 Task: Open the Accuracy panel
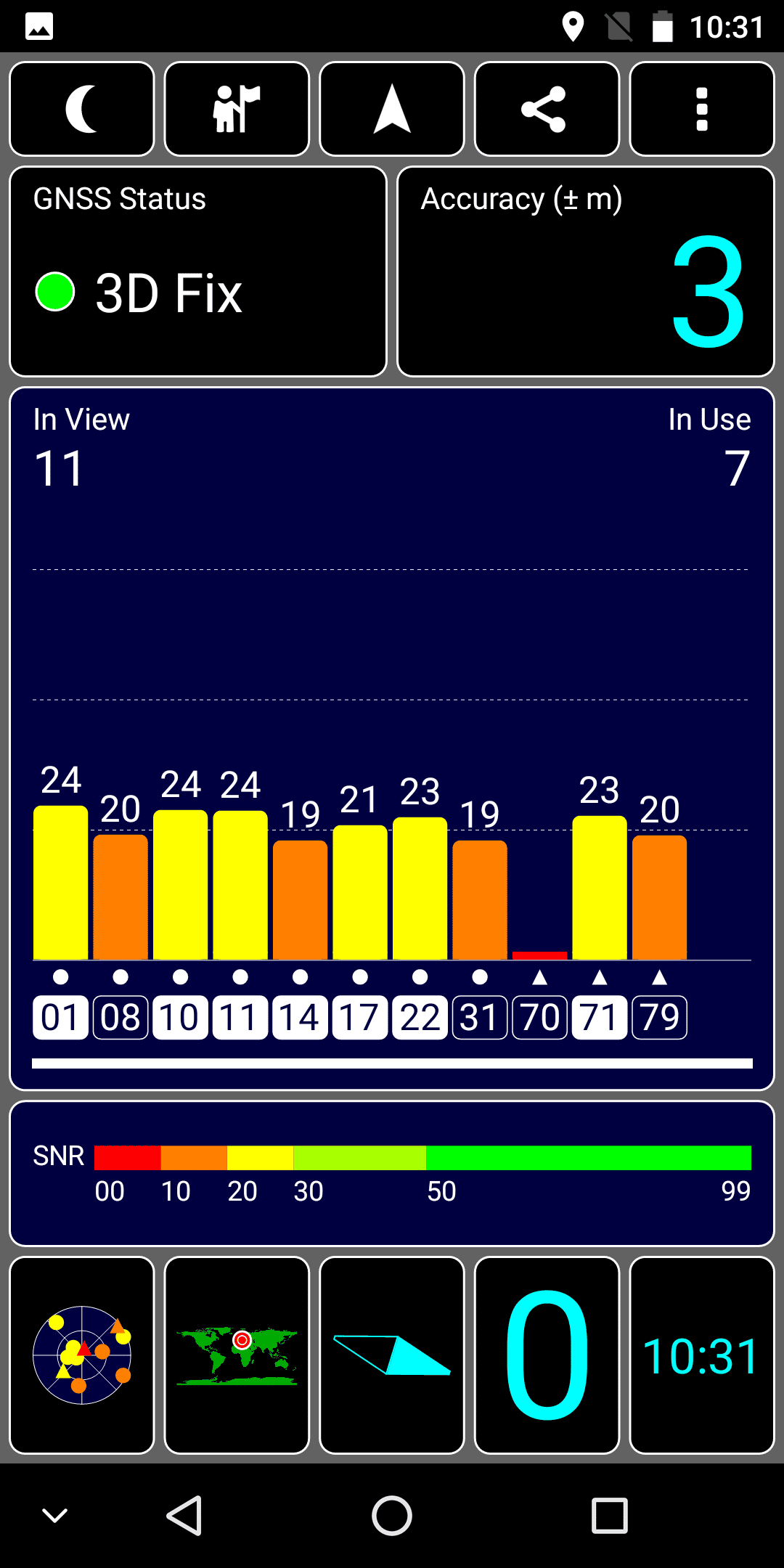(x=586, y=271)
